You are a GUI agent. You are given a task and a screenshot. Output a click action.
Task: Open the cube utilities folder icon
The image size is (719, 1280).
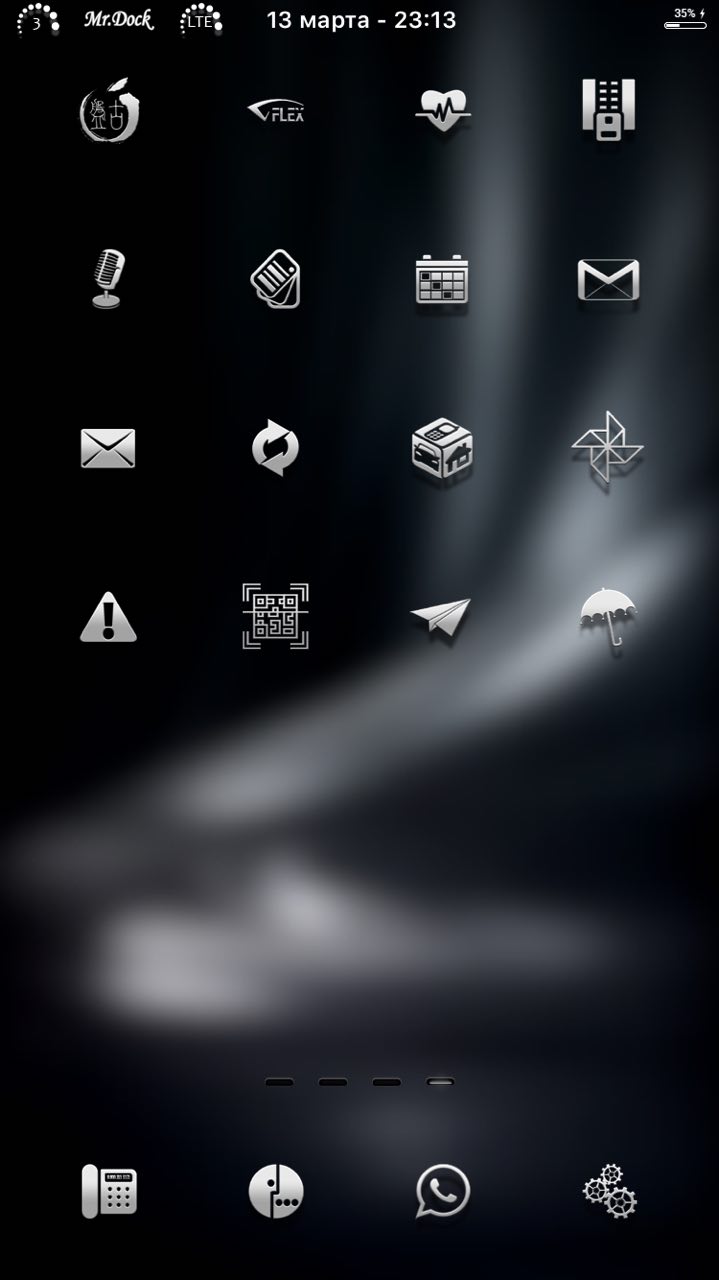point(442,448)
